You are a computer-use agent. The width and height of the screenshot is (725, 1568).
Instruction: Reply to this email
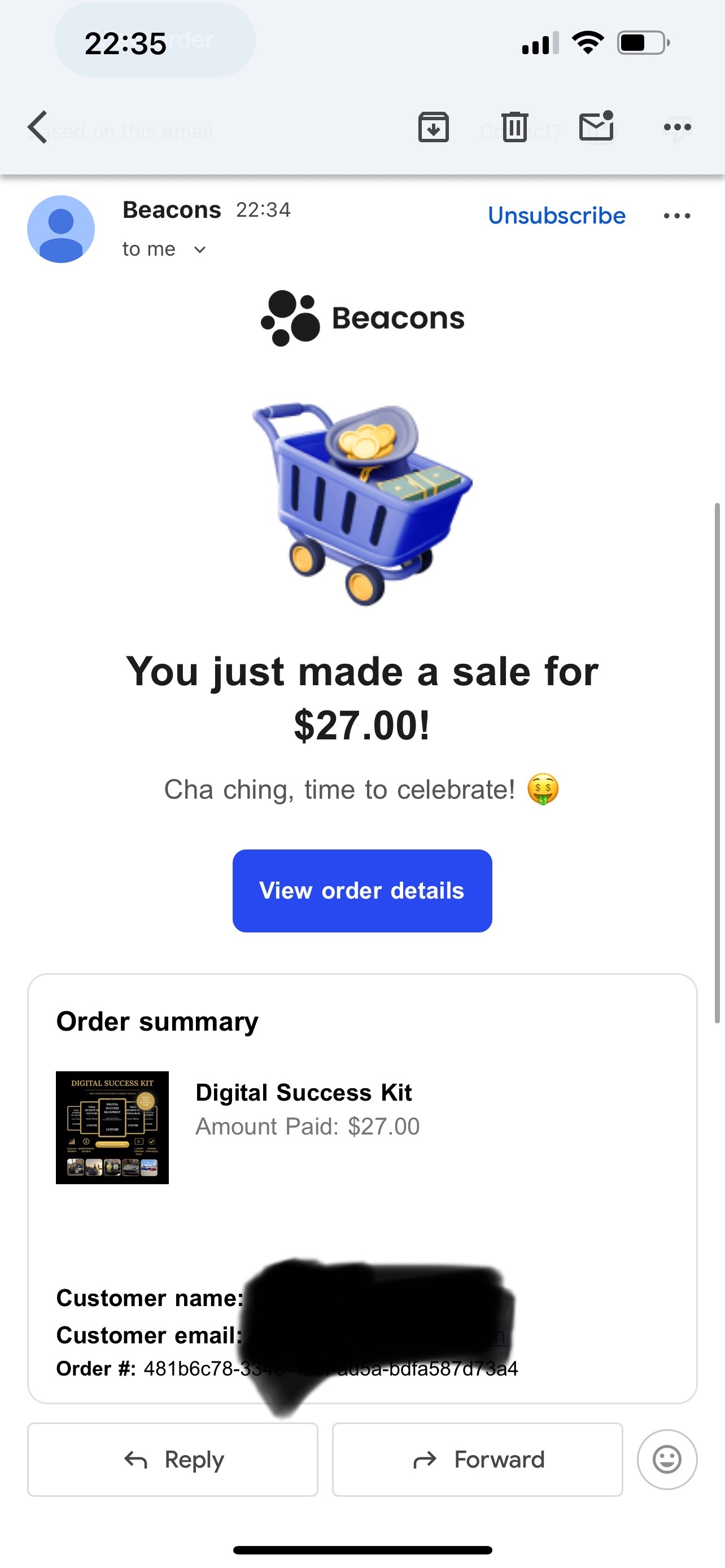point(173,1459)
